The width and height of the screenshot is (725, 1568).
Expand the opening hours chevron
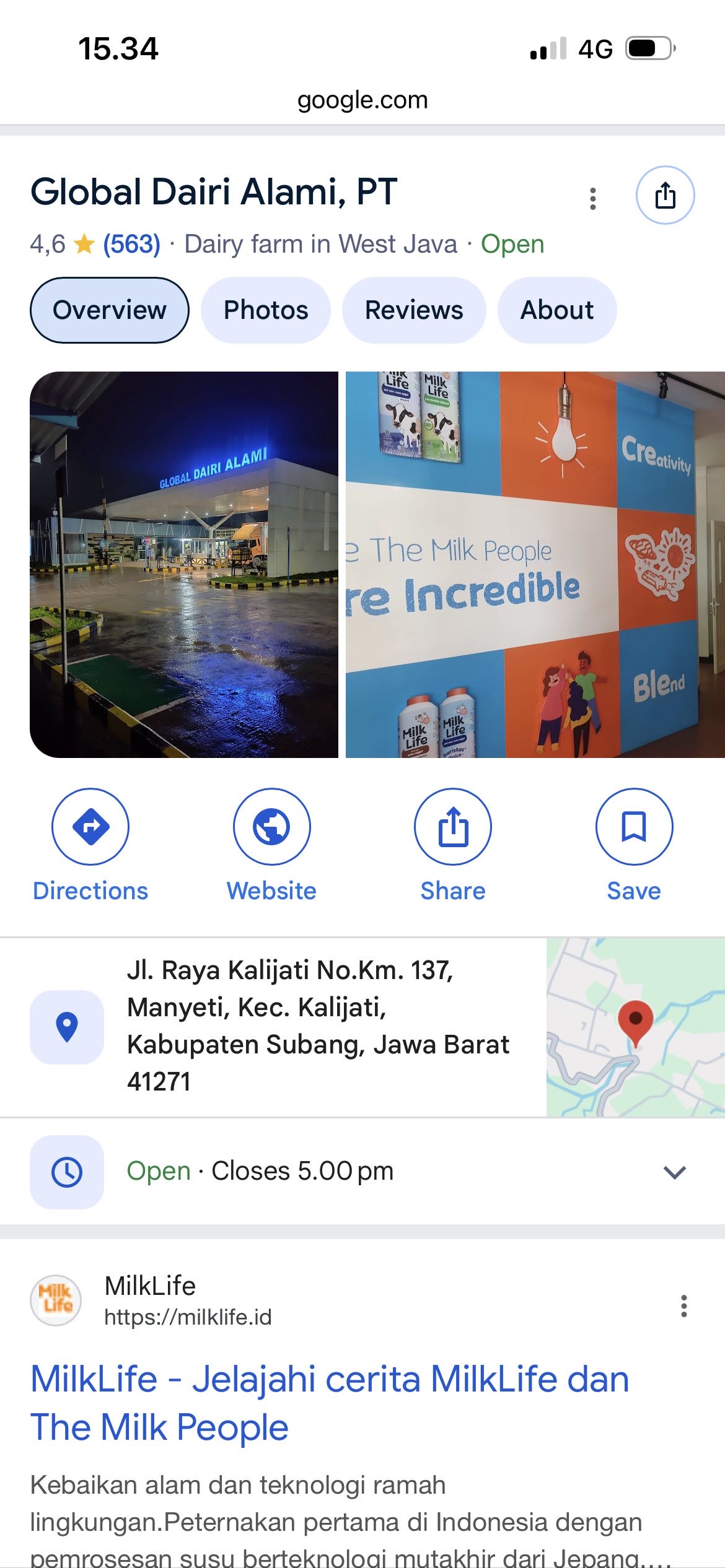(674, 1172)
